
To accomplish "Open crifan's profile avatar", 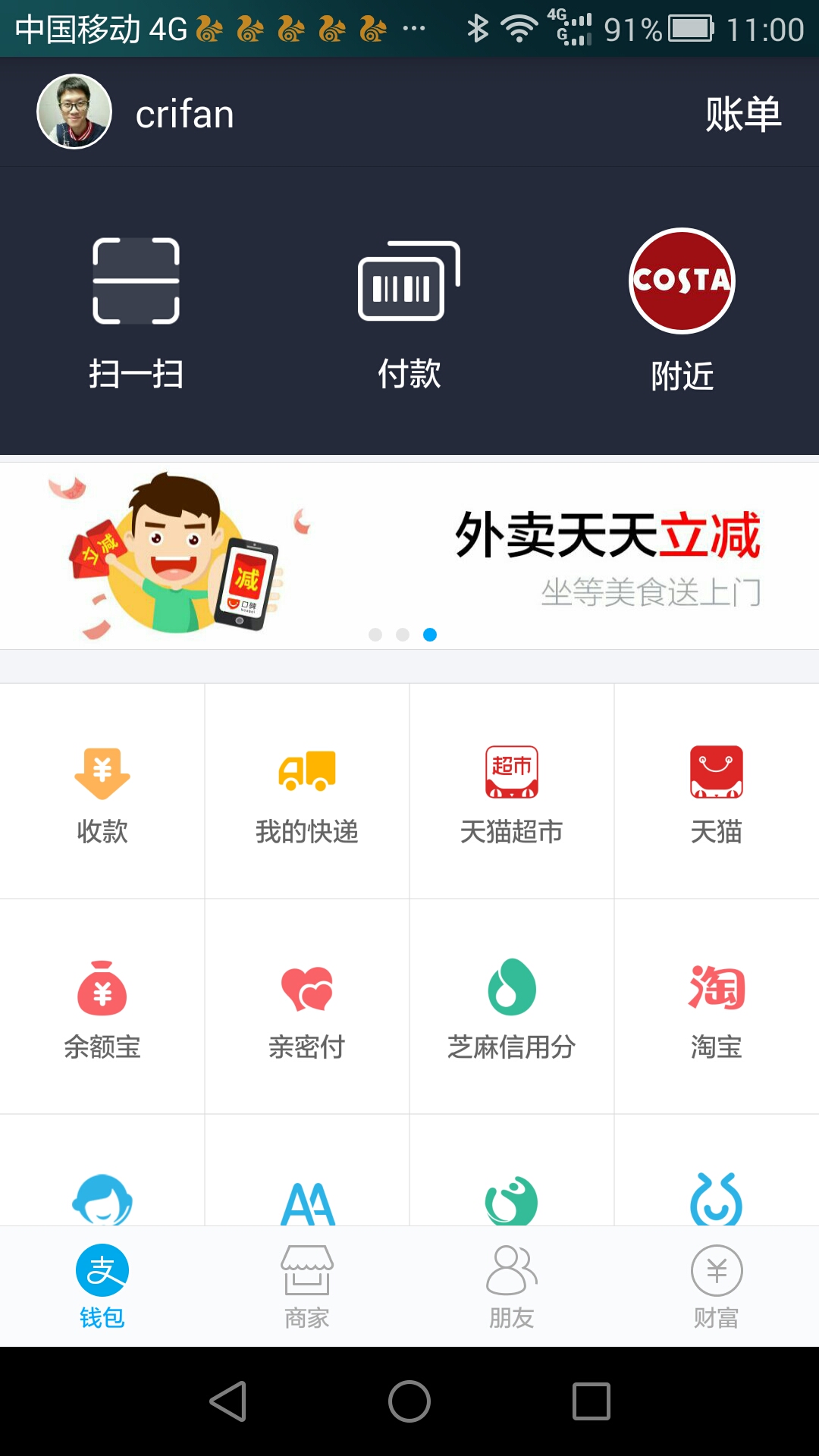I will coord(74,112).
